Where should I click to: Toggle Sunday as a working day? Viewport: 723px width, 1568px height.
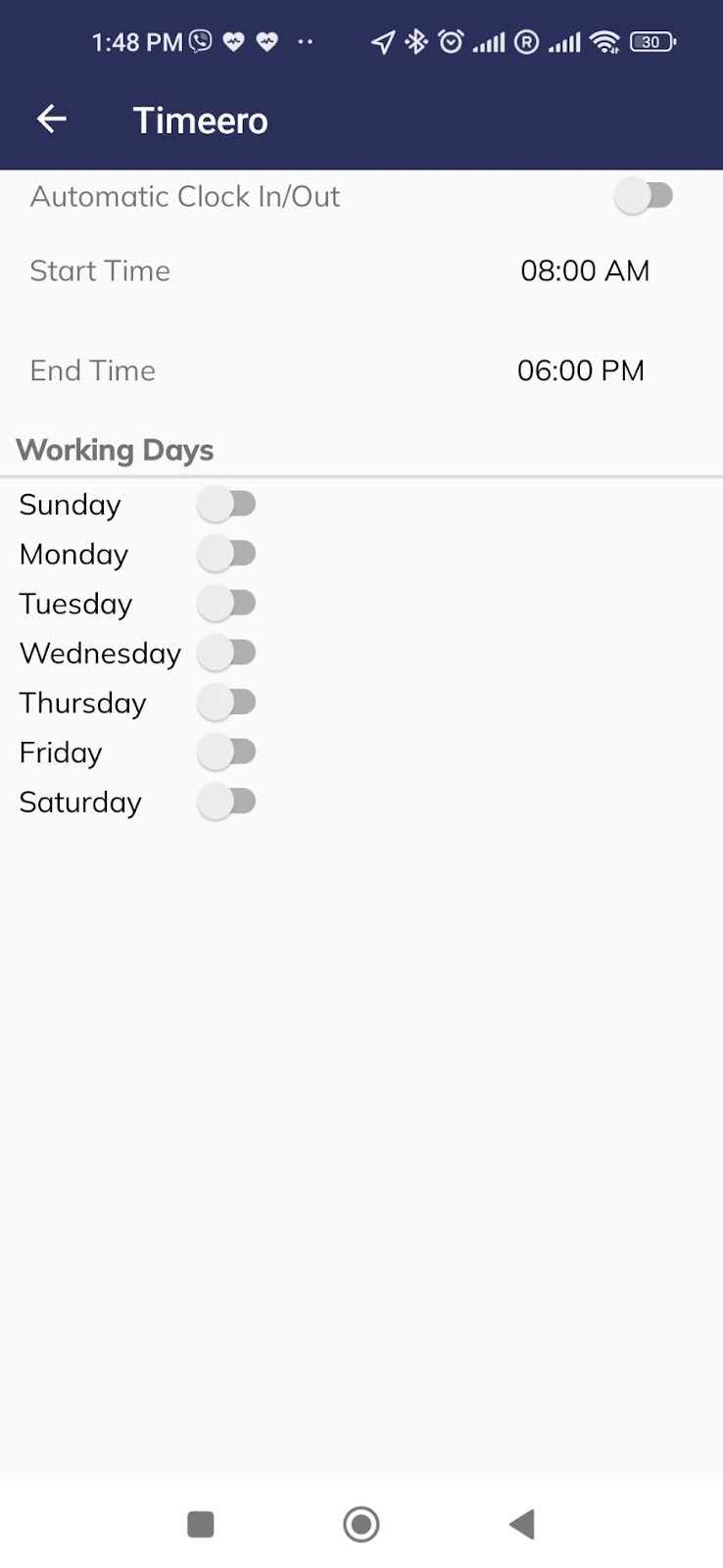226,504
